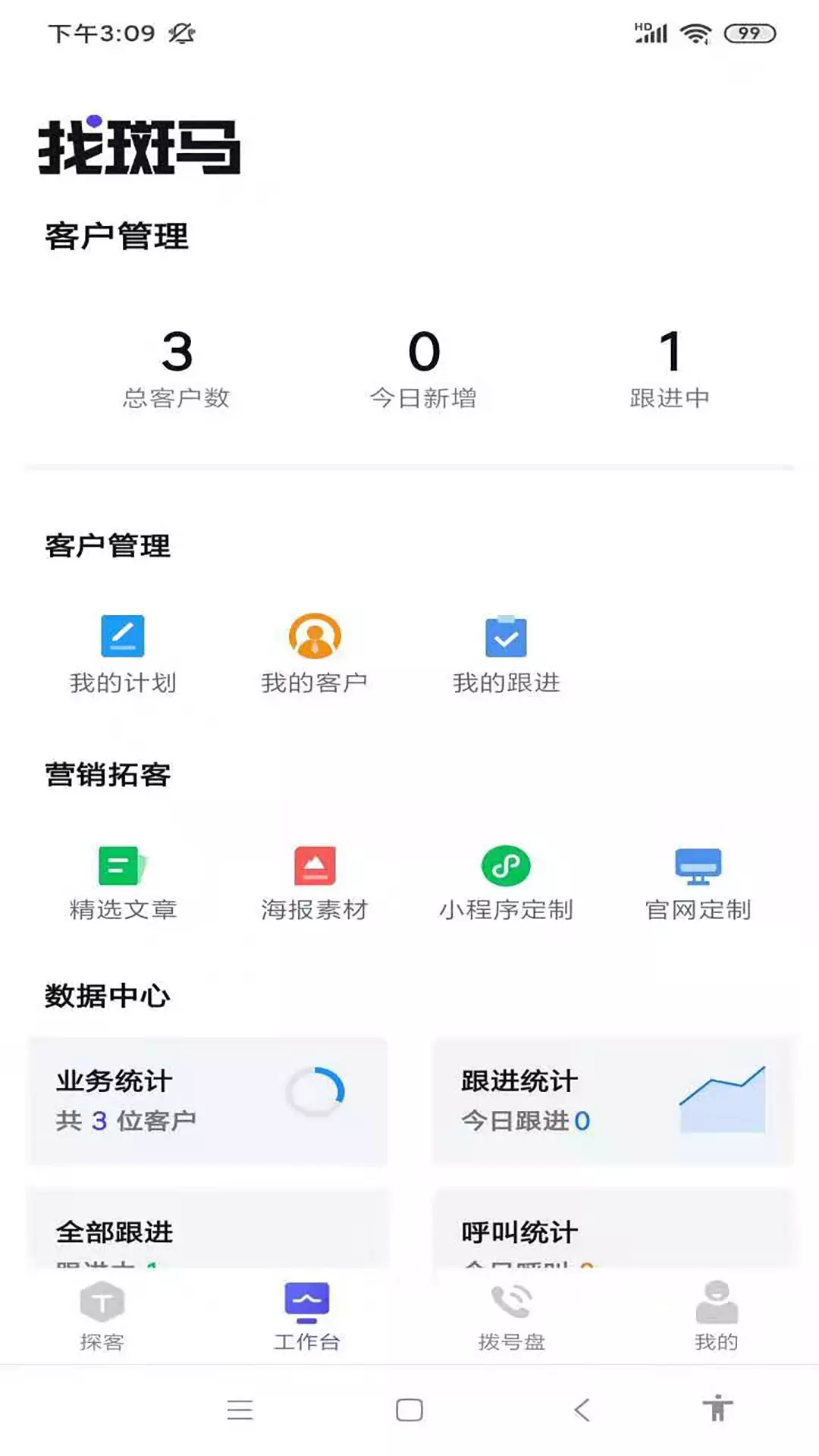Open the 全部跟进 card
The image size is (819, 1456).
point(208,1228)
